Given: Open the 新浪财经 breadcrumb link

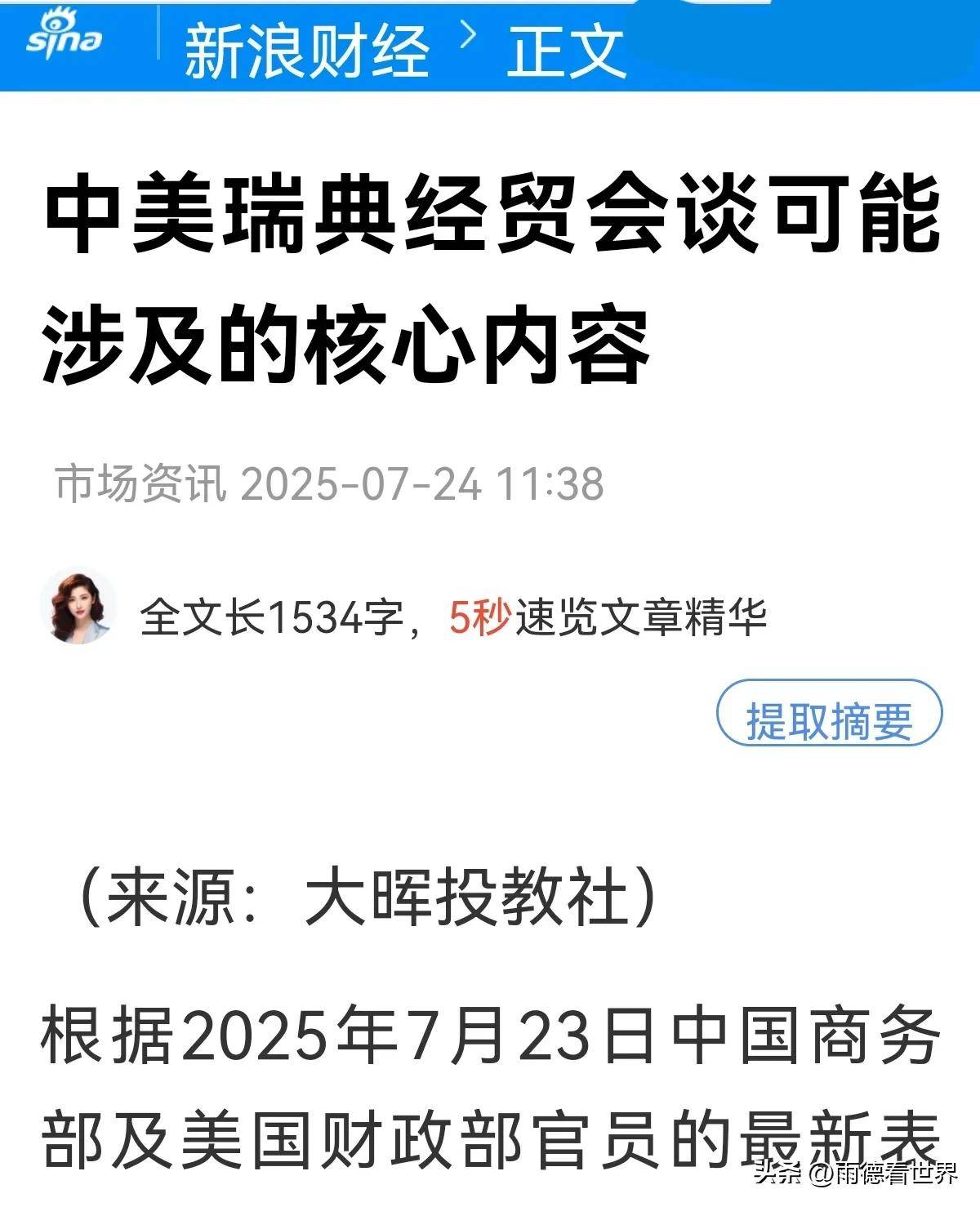Looking at the screenshot, I should tap(306, 51).
